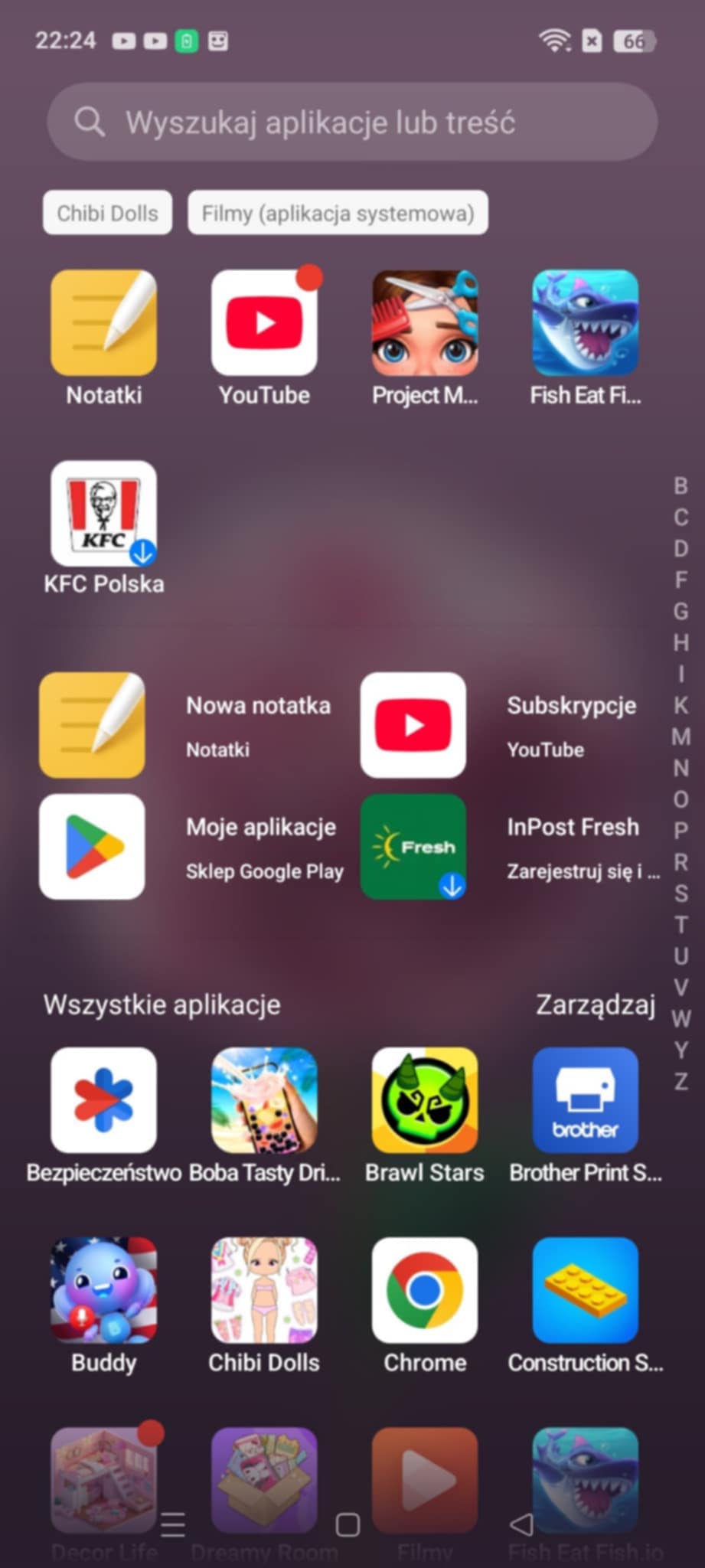Image resolution: width=705 pixels, height=1568 pixels.
Task: Open the app search field
Action: tap(352, 122)
